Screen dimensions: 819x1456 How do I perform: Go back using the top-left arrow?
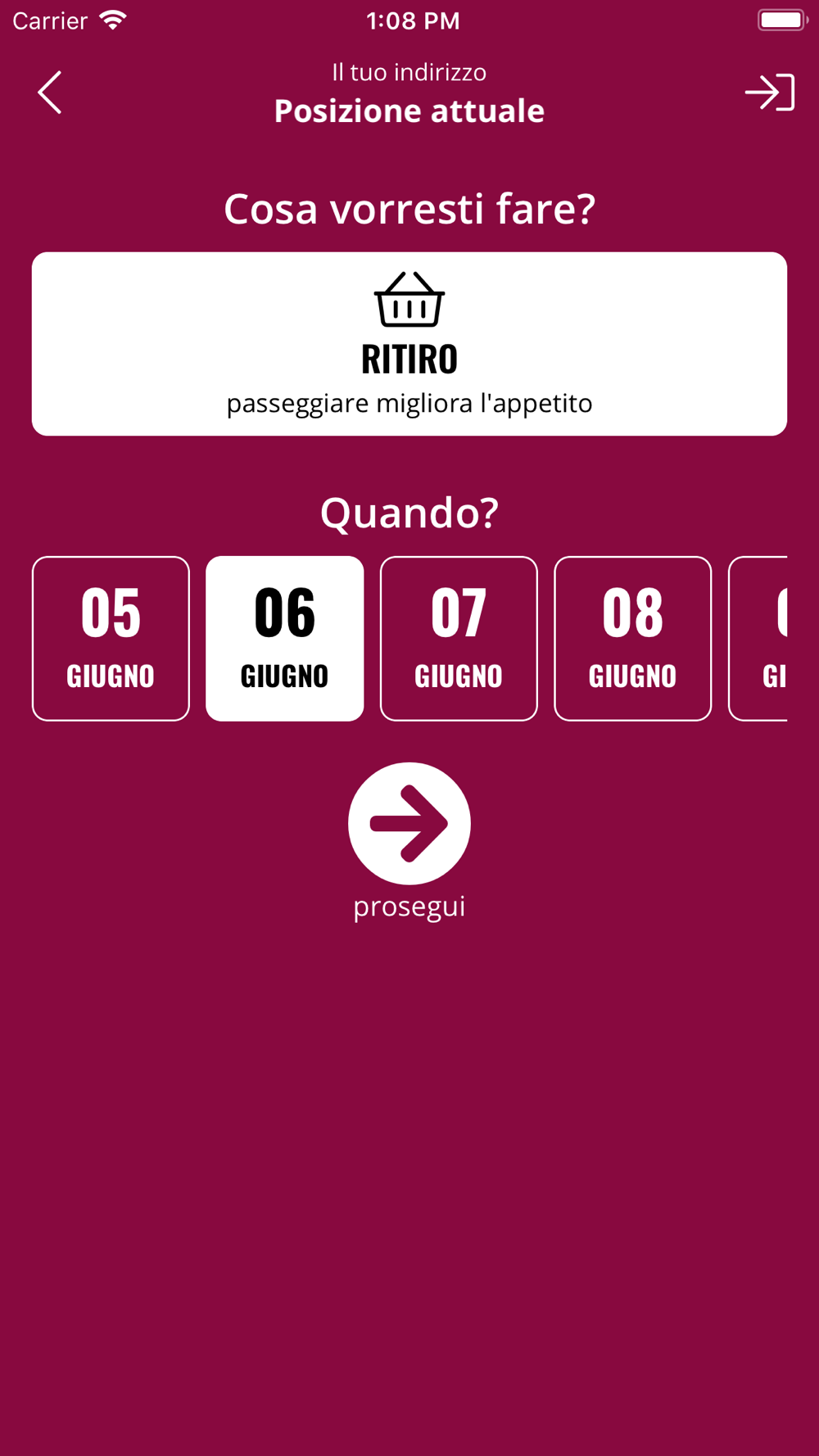click(50, 92)
